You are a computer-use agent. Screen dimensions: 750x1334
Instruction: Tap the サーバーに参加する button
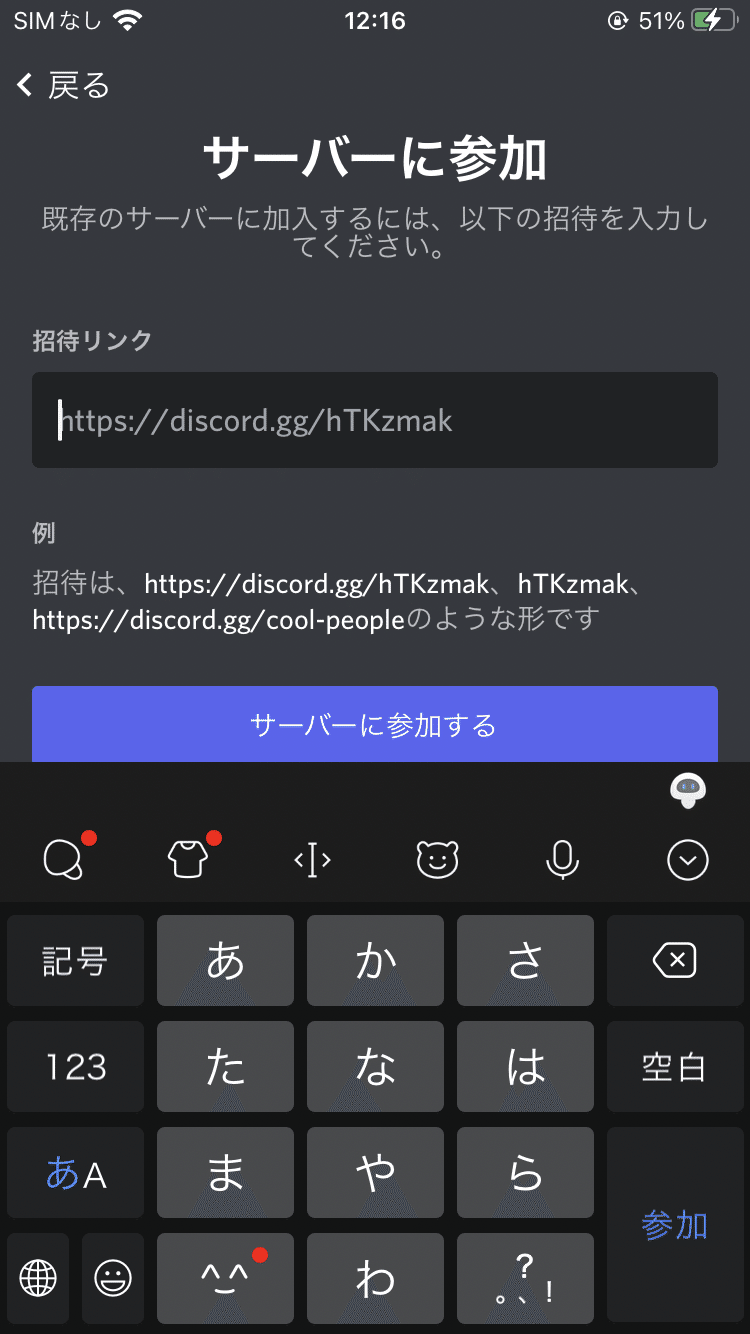(x=375, y=724)
